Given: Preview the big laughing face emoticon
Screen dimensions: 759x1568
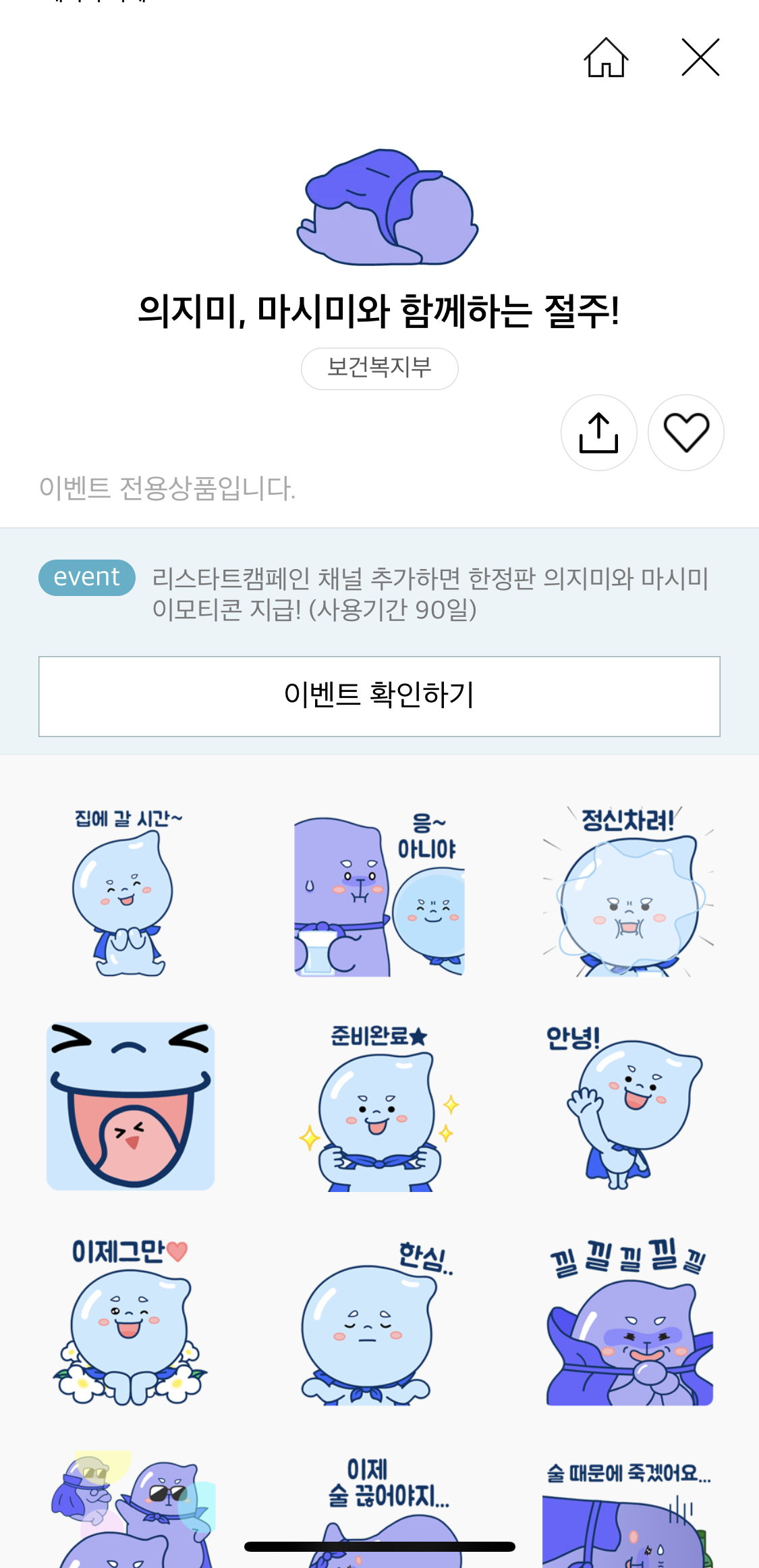Looking at the screenshot, I should click(130, 1106).
